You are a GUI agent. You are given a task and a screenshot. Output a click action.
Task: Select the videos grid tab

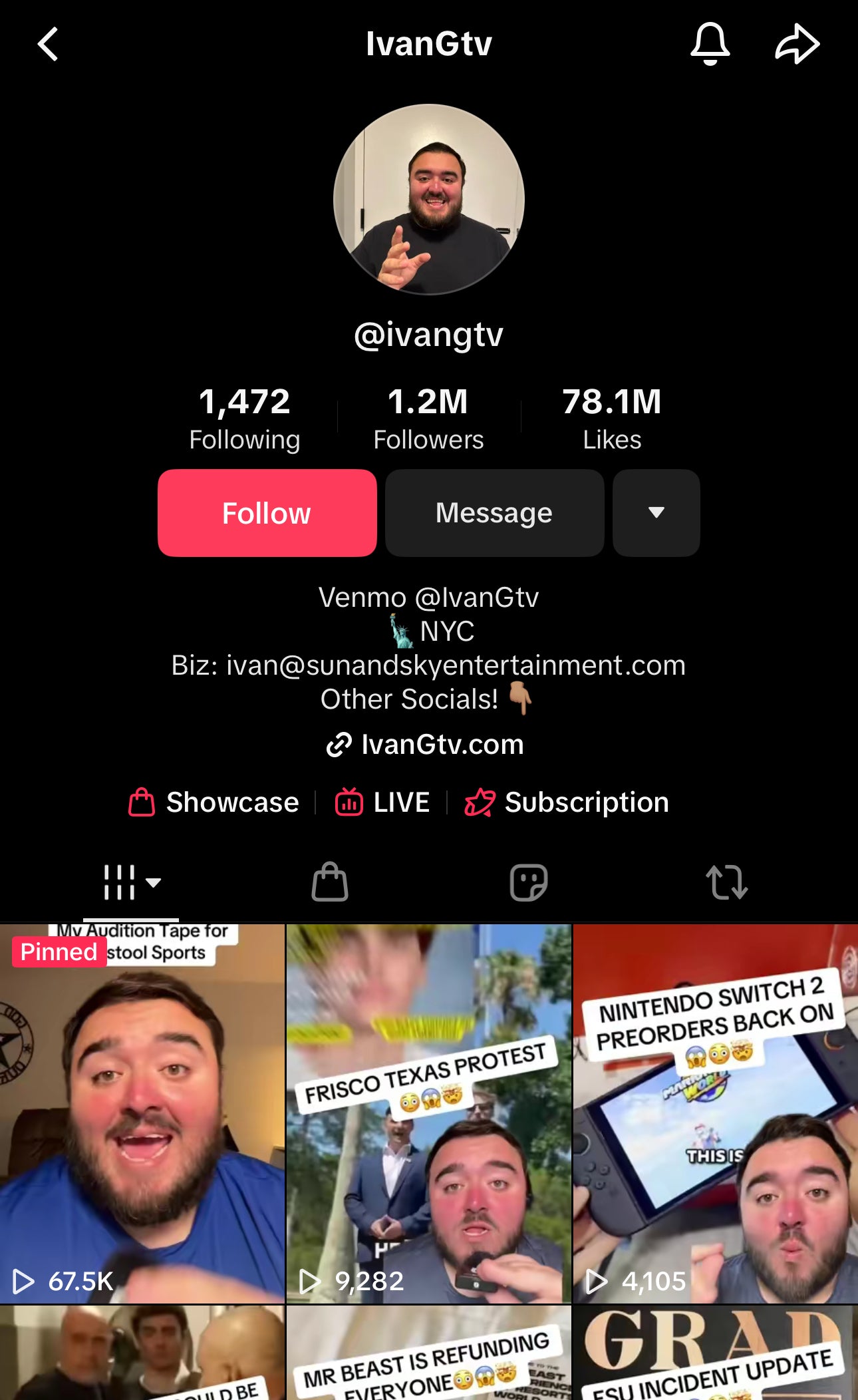coord(131,883)
